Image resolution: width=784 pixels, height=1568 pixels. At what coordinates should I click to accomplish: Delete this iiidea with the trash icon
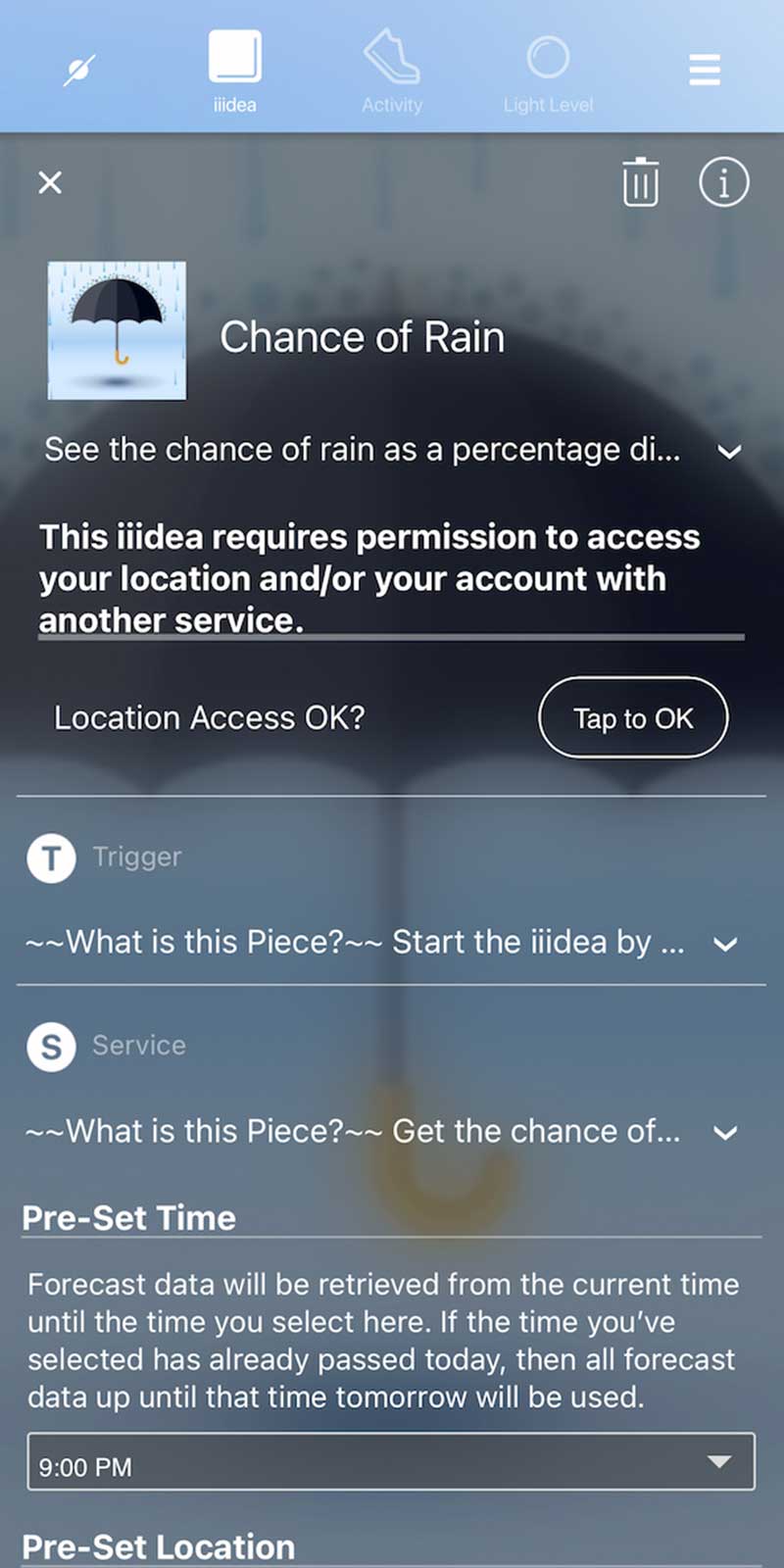coord(640,182)
